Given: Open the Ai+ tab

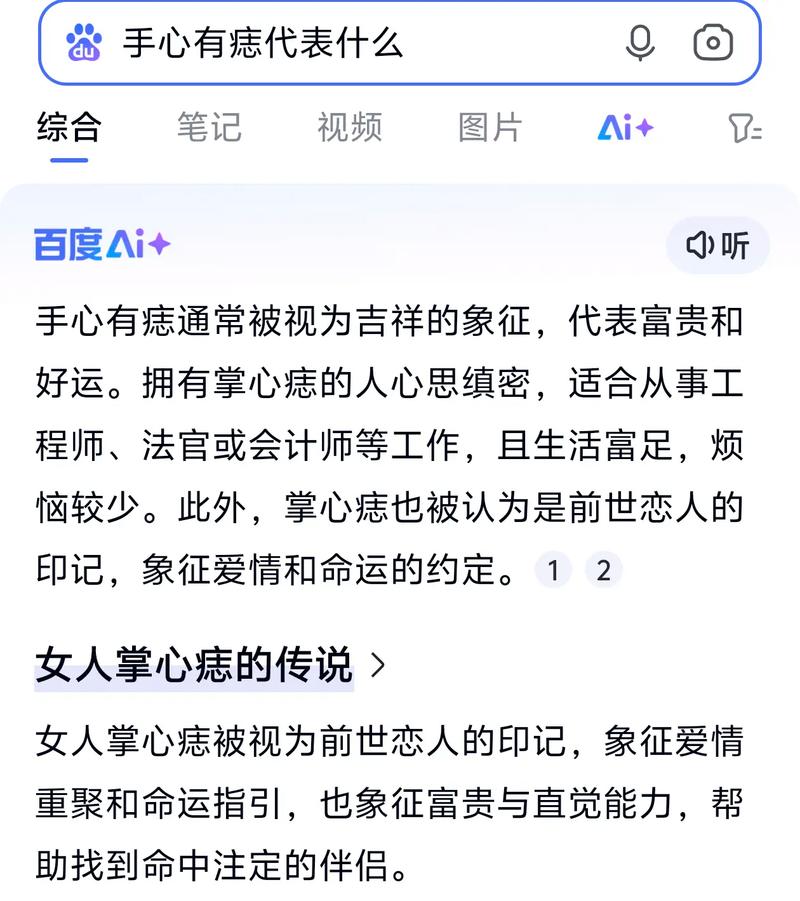Looking at the screenshot, I should [x=626, y=128].
